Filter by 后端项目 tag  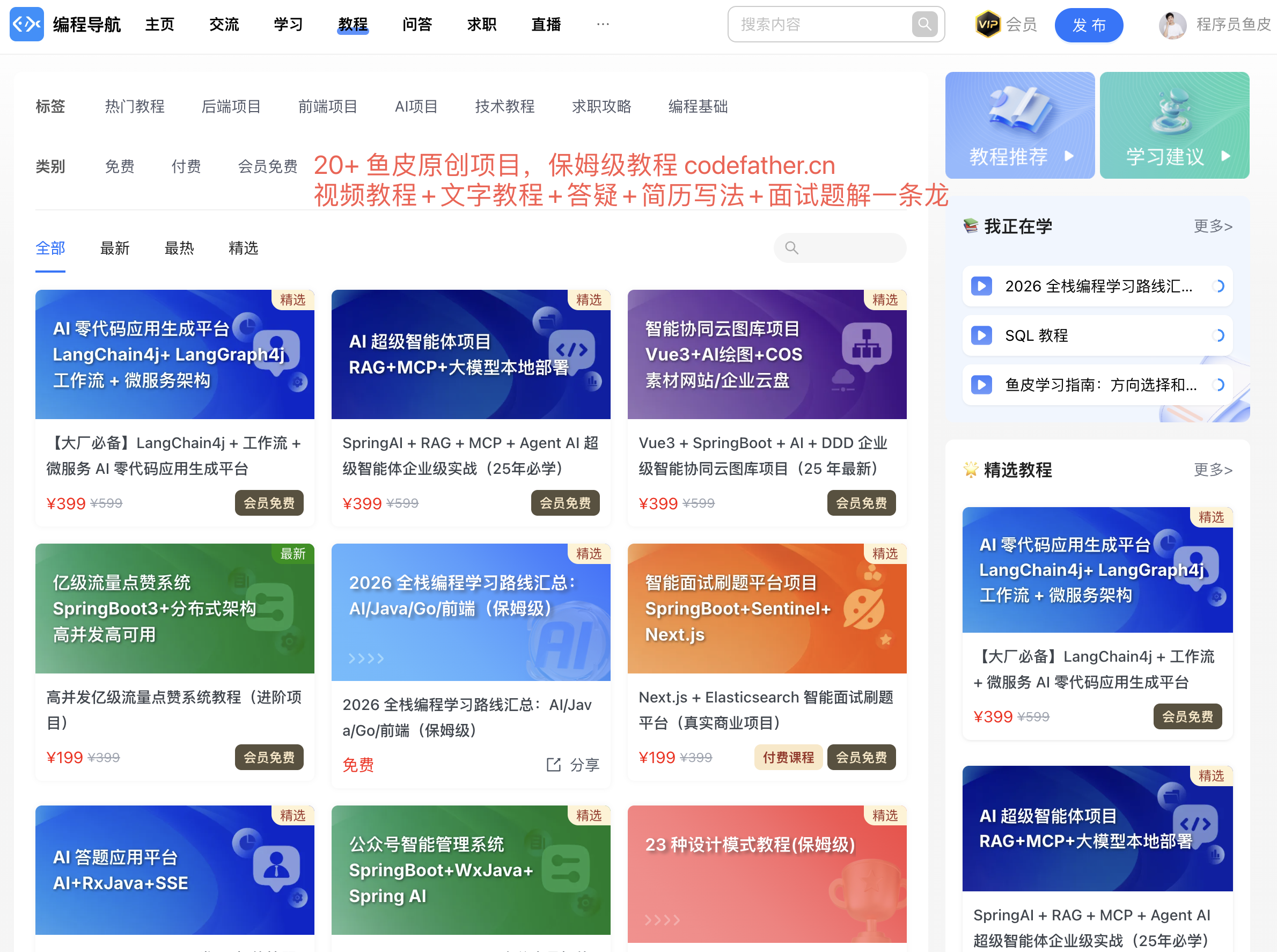(231, 107)
